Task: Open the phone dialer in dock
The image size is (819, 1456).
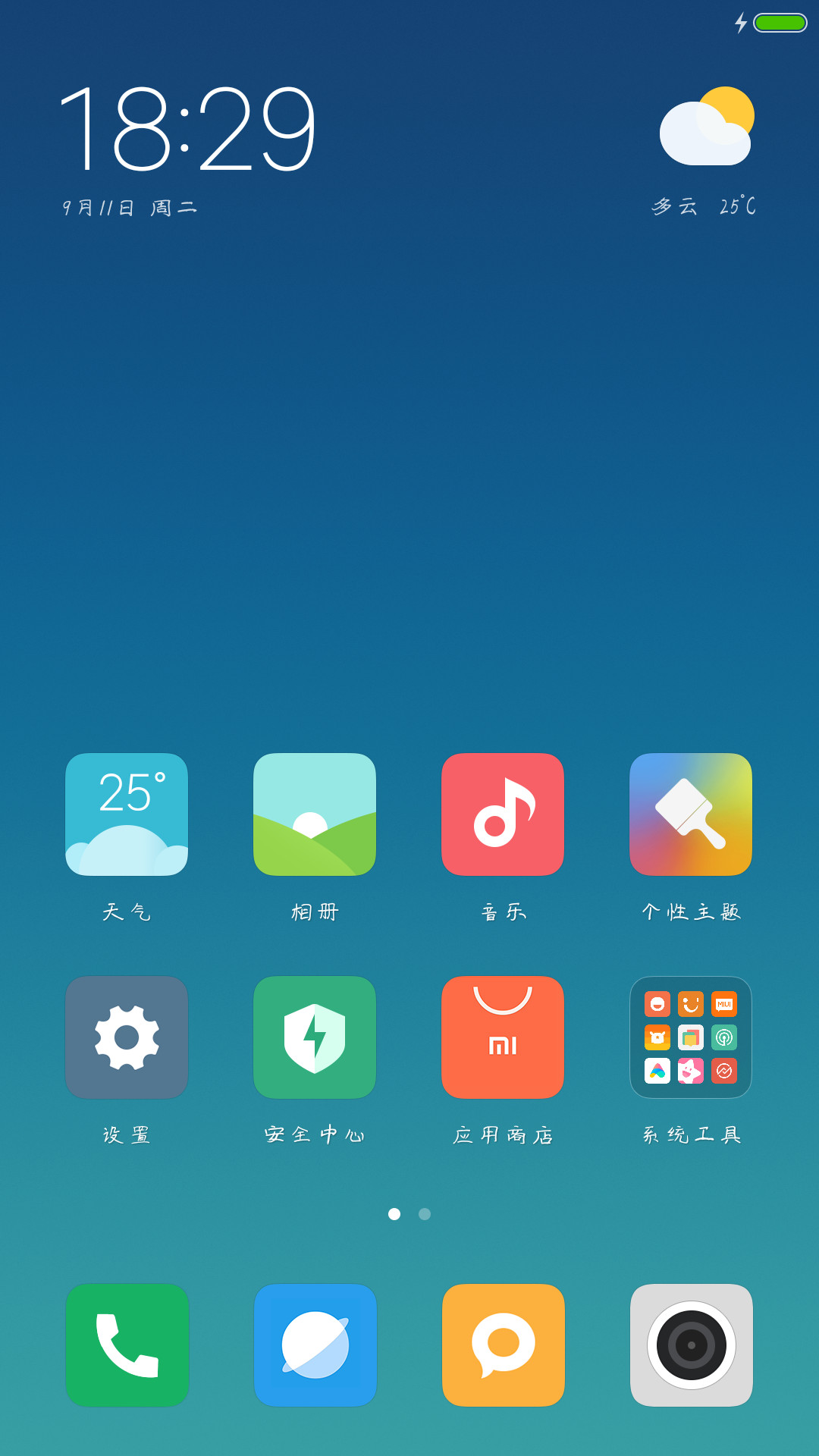Action: (127, 1345)
